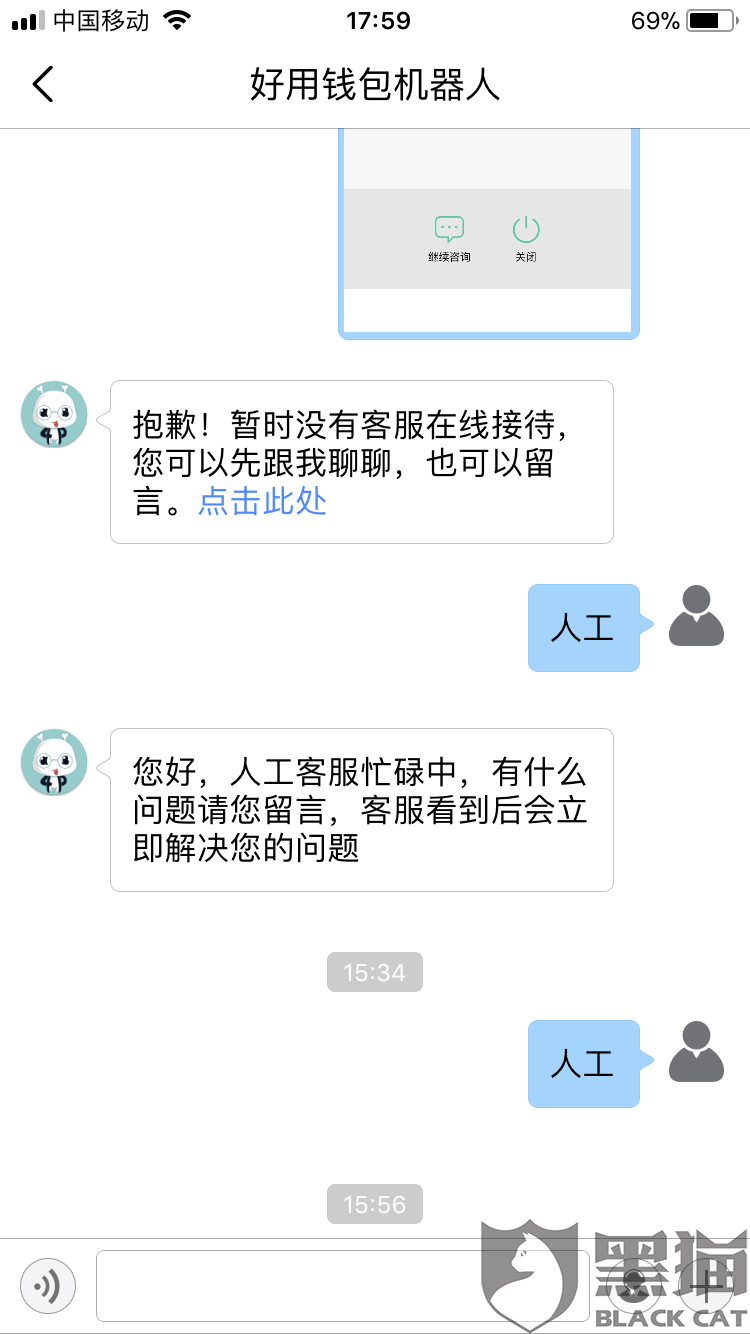Go back from 好用钱包机器人 chat
Image resolution: width=750 pixels, height=1334 pixels.
tap(43, 85)
